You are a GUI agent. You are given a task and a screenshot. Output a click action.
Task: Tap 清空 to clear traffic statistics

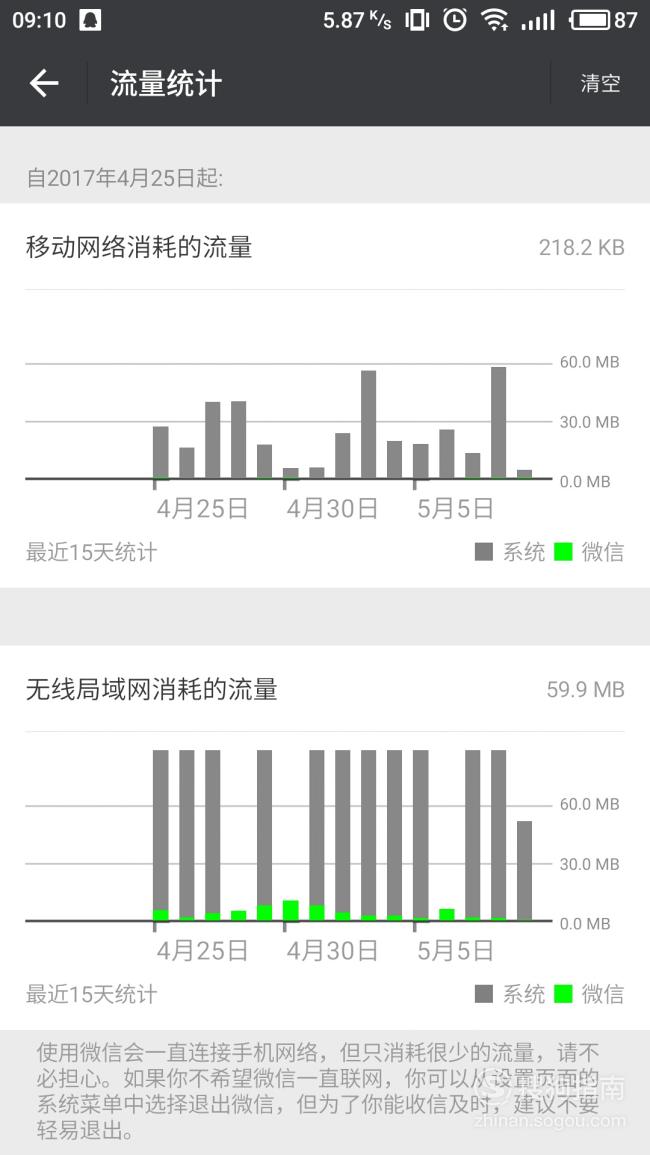tap(600, 83)
